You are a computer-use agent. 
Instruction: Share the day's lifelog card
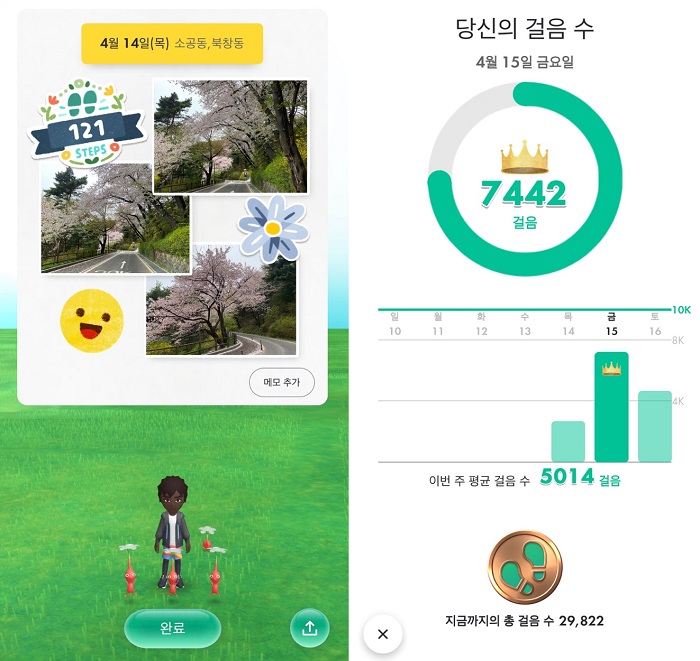click(x=309, y=628)
